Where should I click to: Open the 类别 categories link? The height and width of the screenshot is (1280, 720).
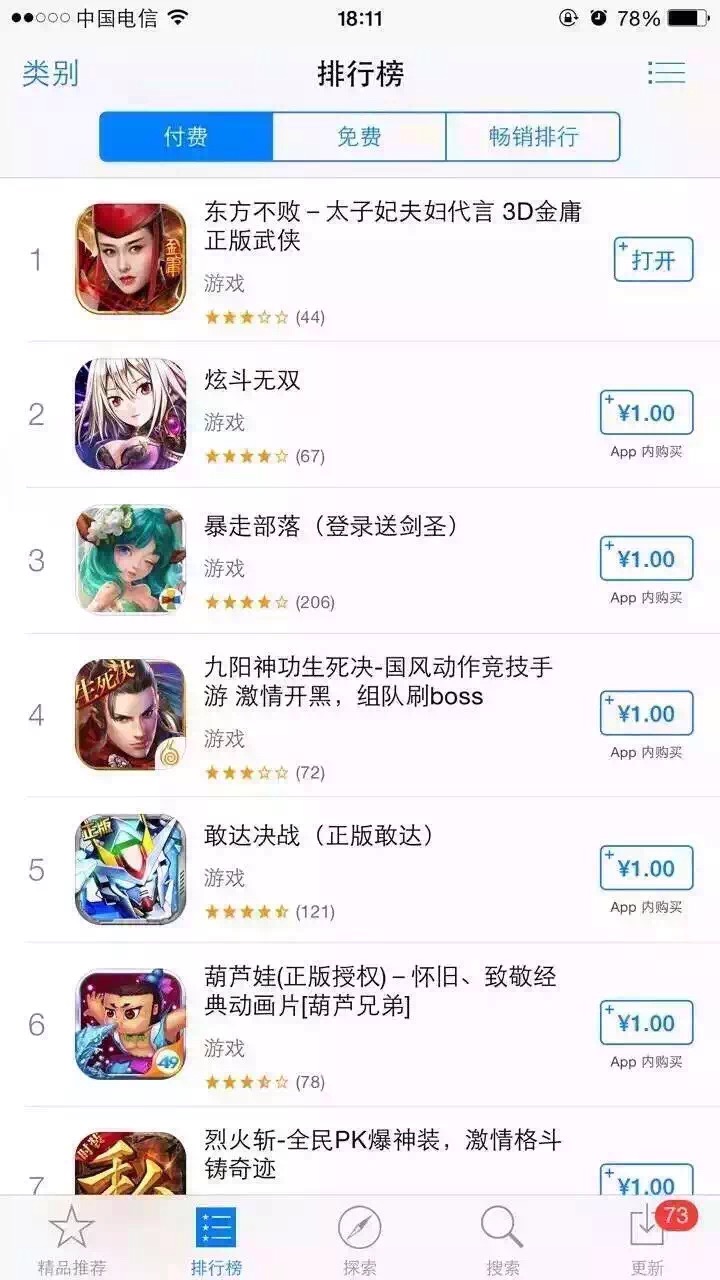(x=50, y=73)
